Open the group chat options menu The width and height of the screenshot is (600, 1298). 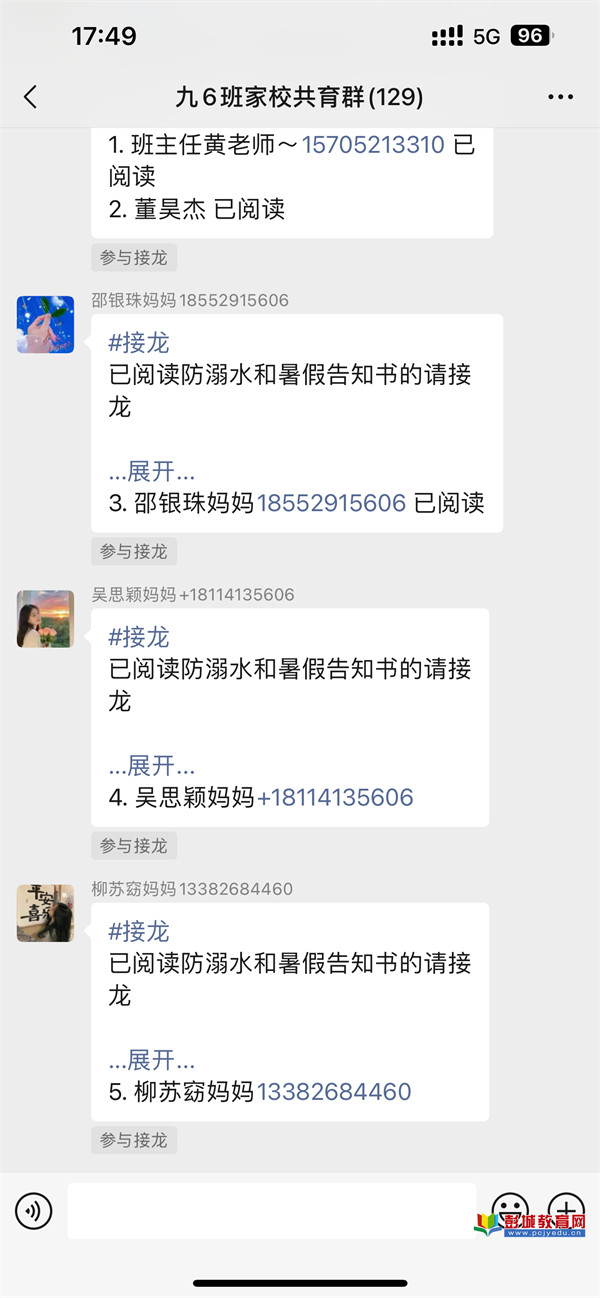(x=562, y=97)
